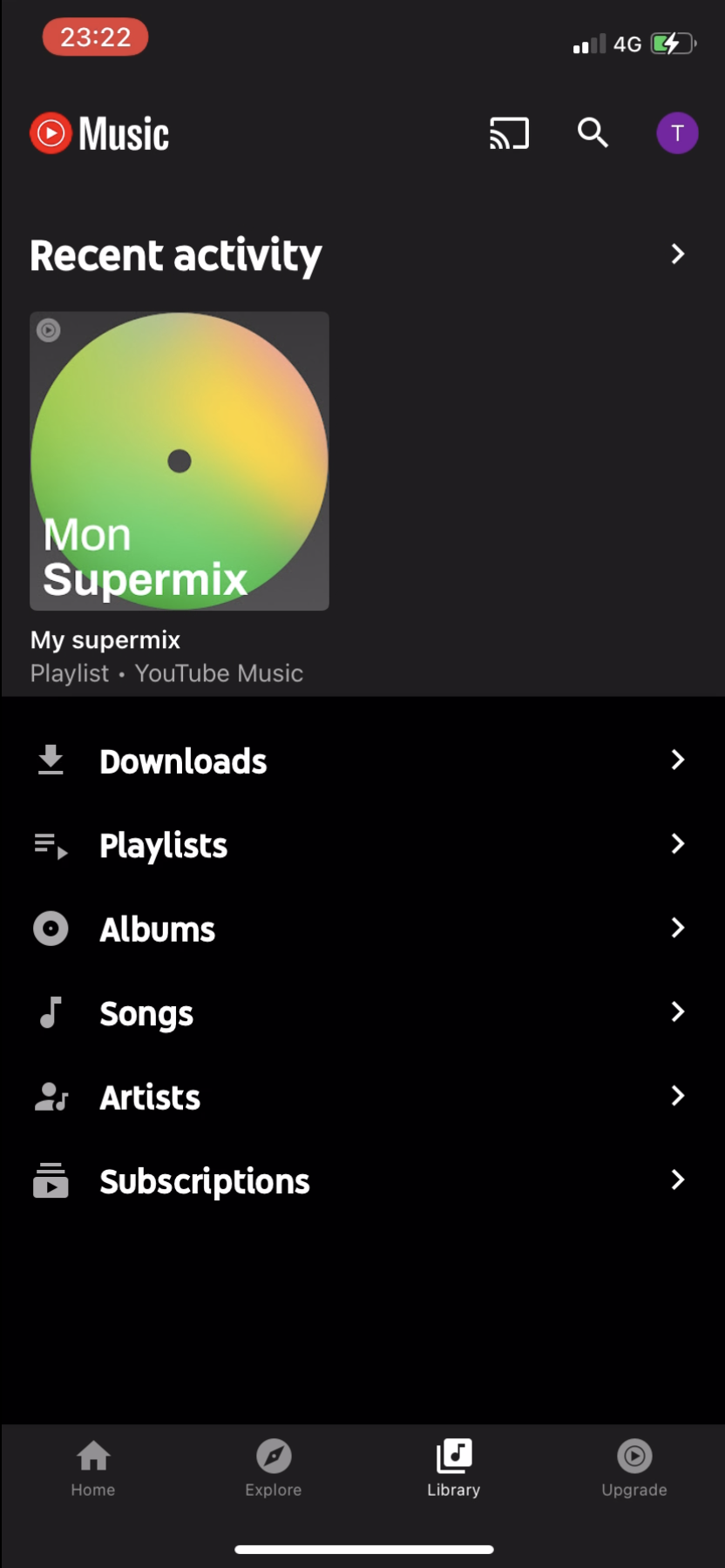Click the Recent activity heading

pos(175,254)
